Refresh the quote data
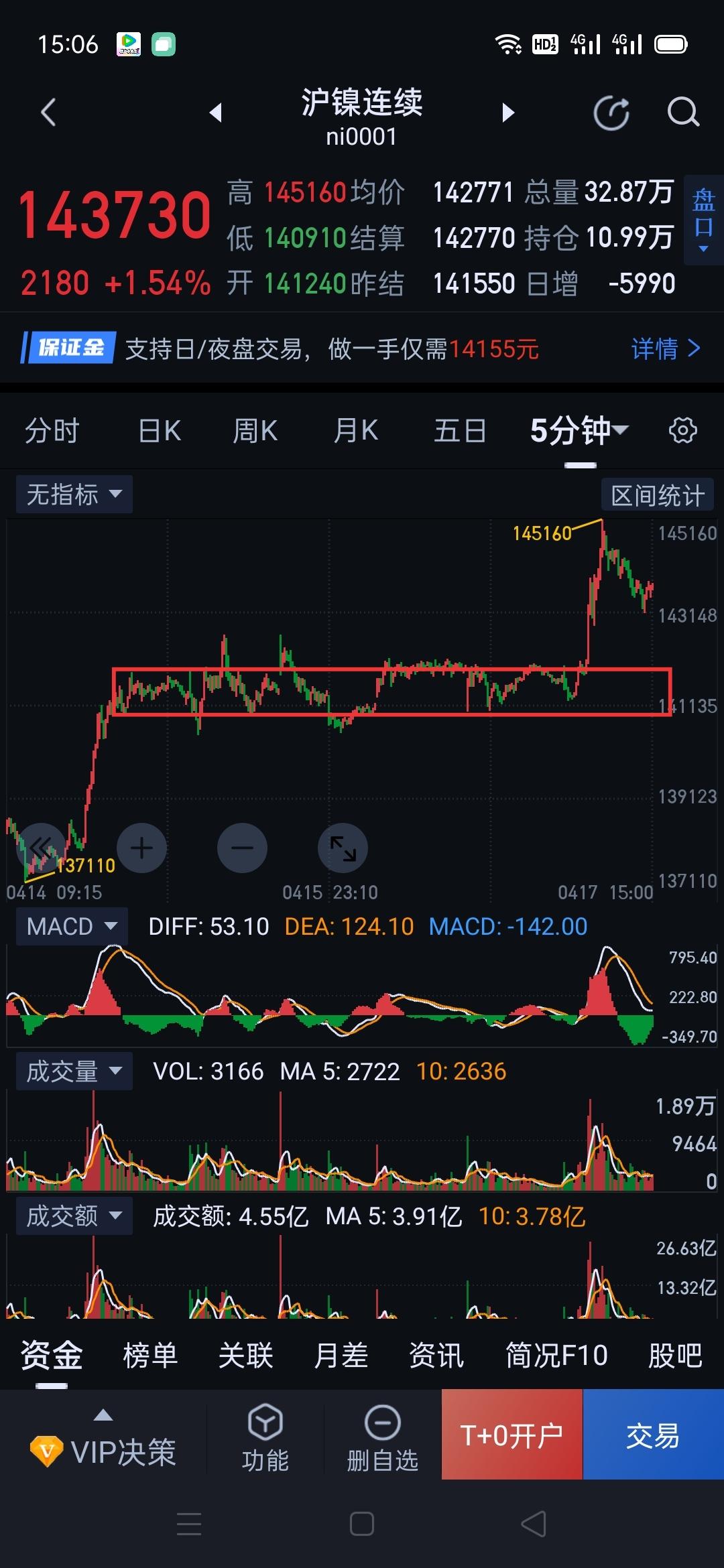This screenshot has width=724, height=1568. pos(611,112)
